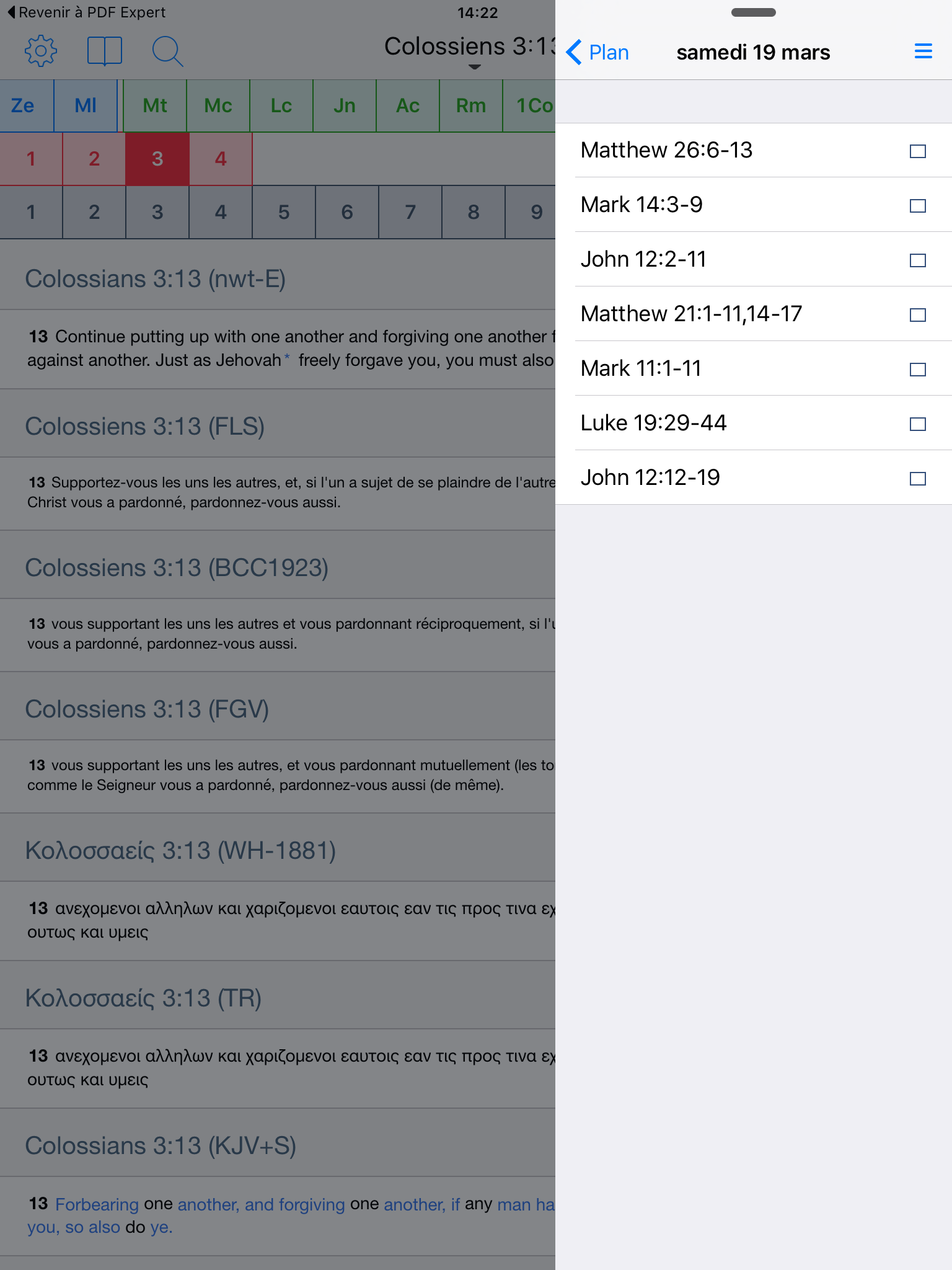Open the hamburger menu in plan panel

pyautogui.click(x=923, y=51)
